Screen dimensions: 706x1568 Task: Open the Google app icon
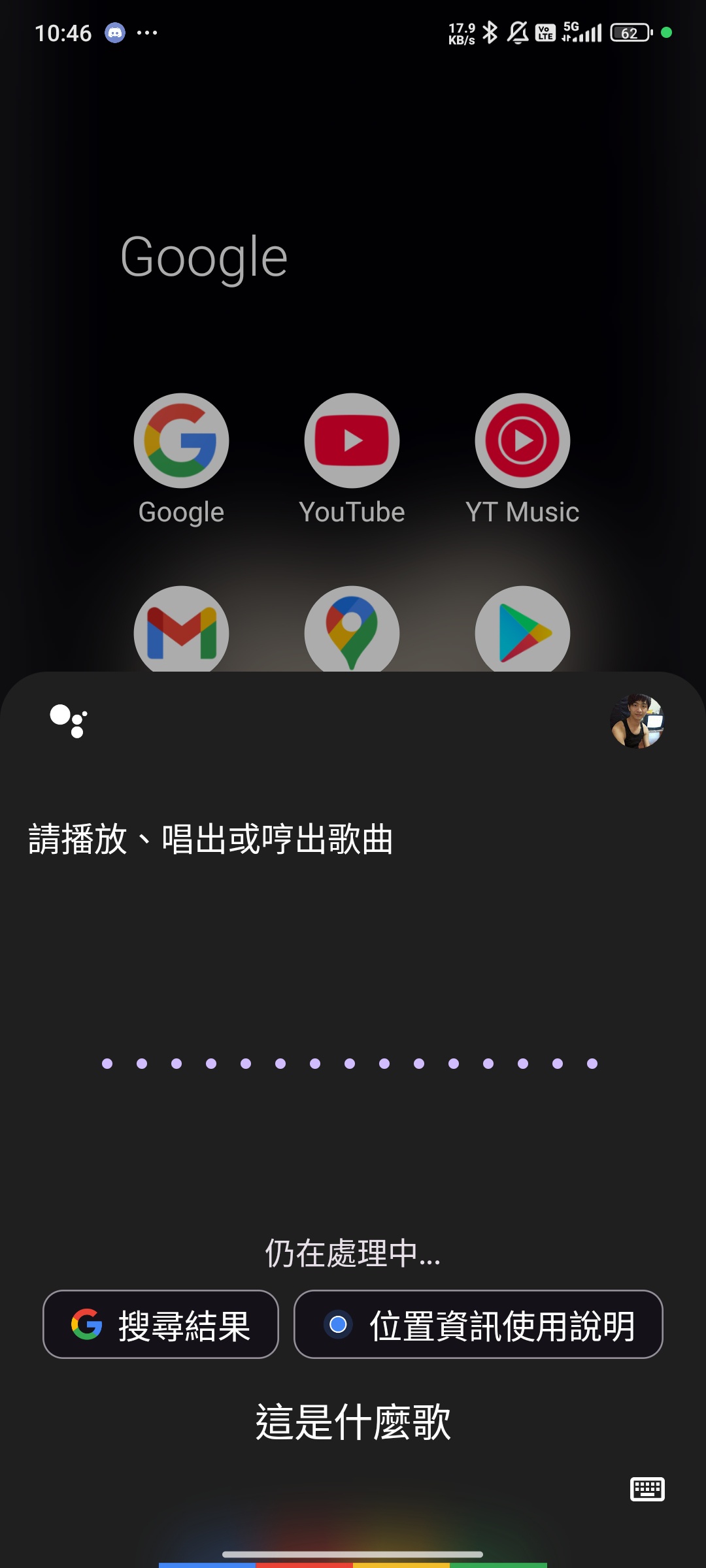(181, 441)
